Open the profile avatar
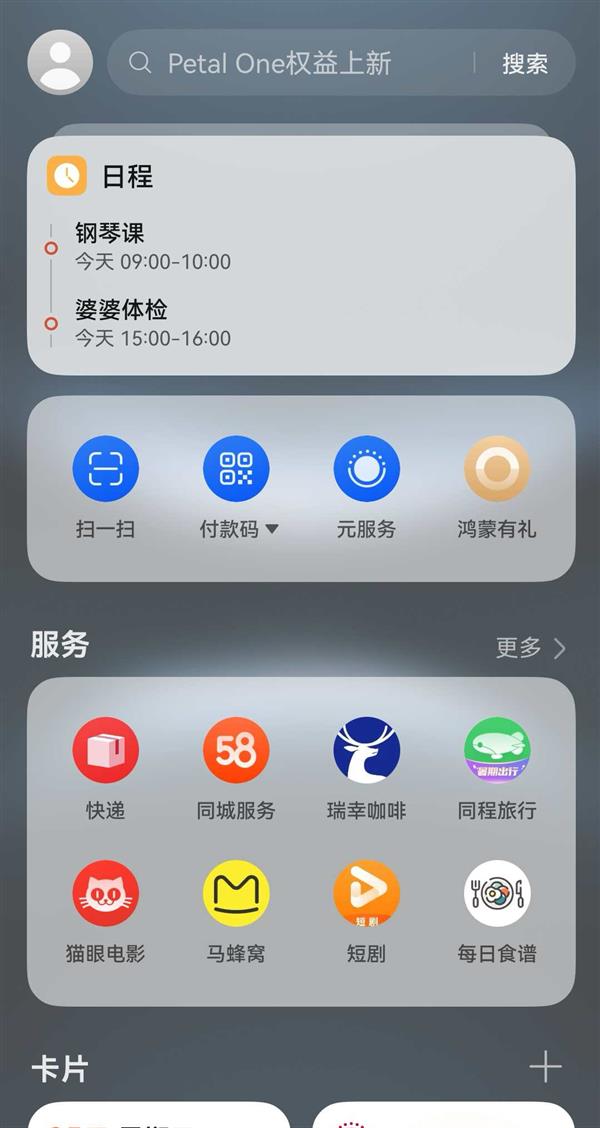The width and height of the screenshot is (600, 1128). [x=60, y=63]
